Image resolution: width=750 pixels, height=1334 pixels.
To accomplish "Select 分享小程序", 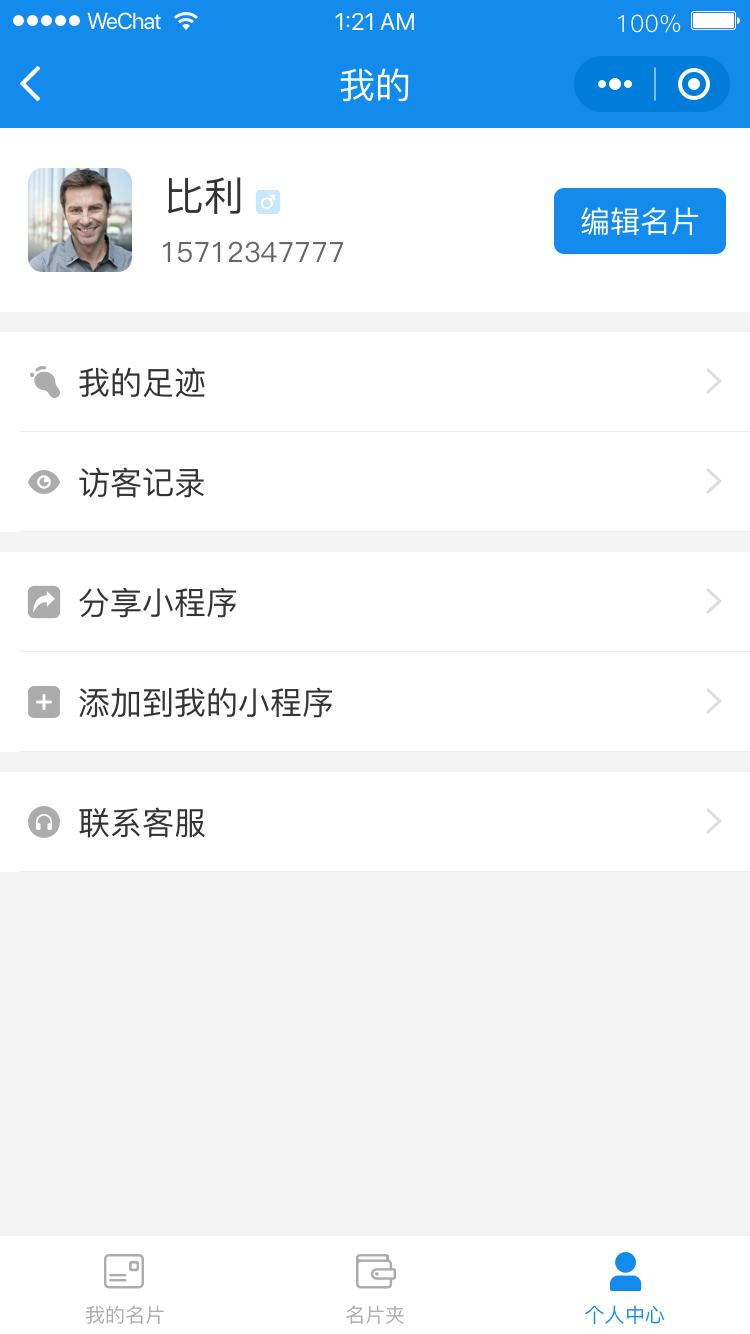I will (375, 602).
